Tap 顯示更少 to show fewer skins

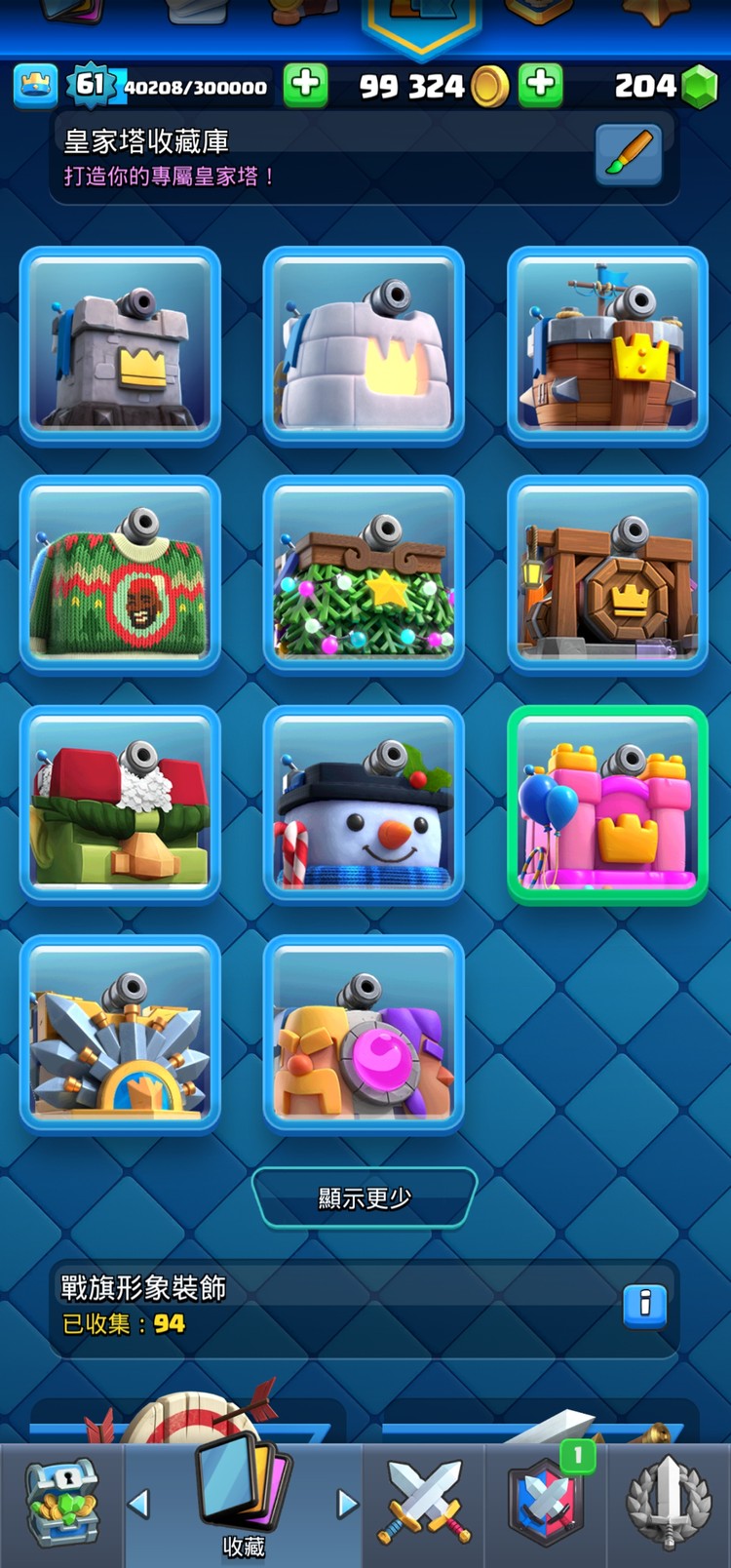(365, 1197)
